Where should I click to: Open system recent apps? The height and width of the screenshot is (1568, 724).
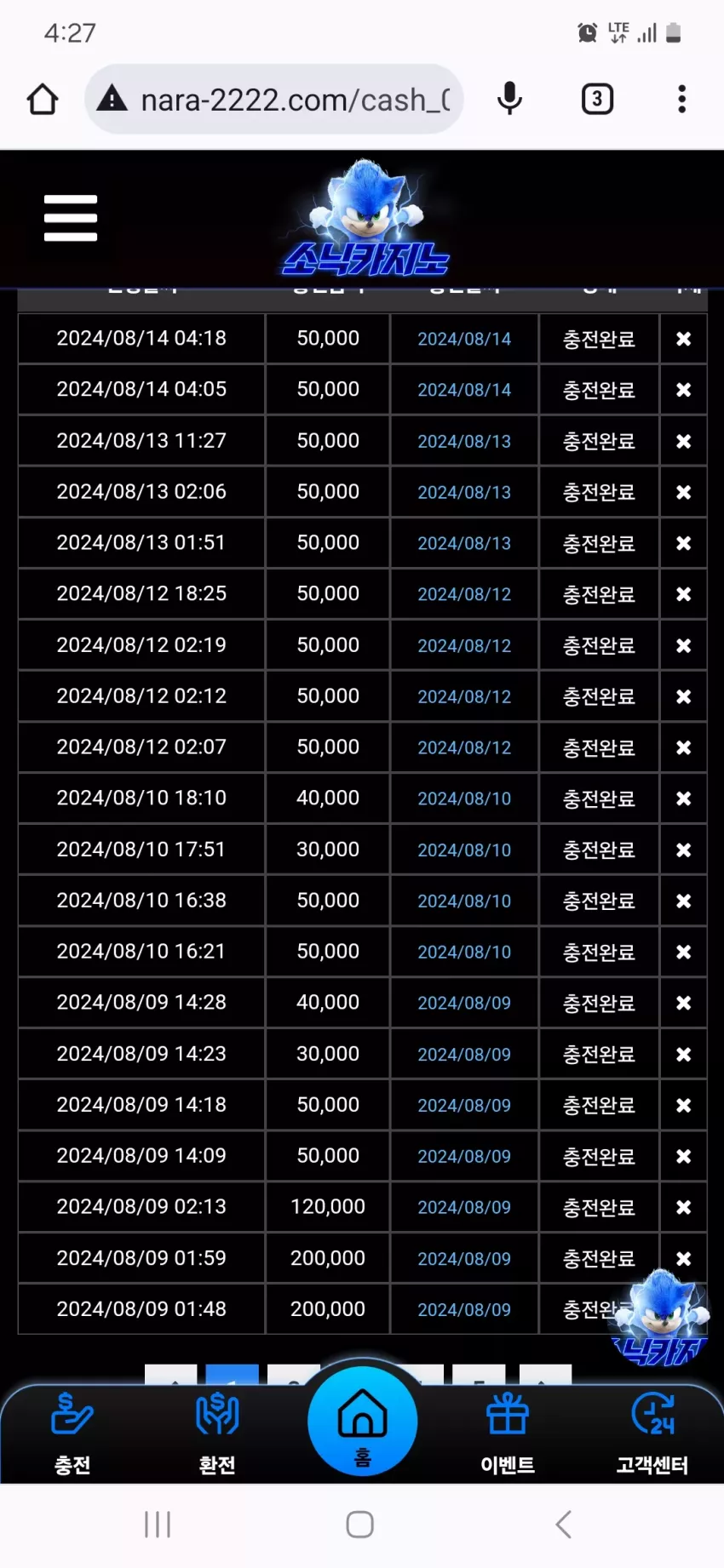(x=158, y=1525)
